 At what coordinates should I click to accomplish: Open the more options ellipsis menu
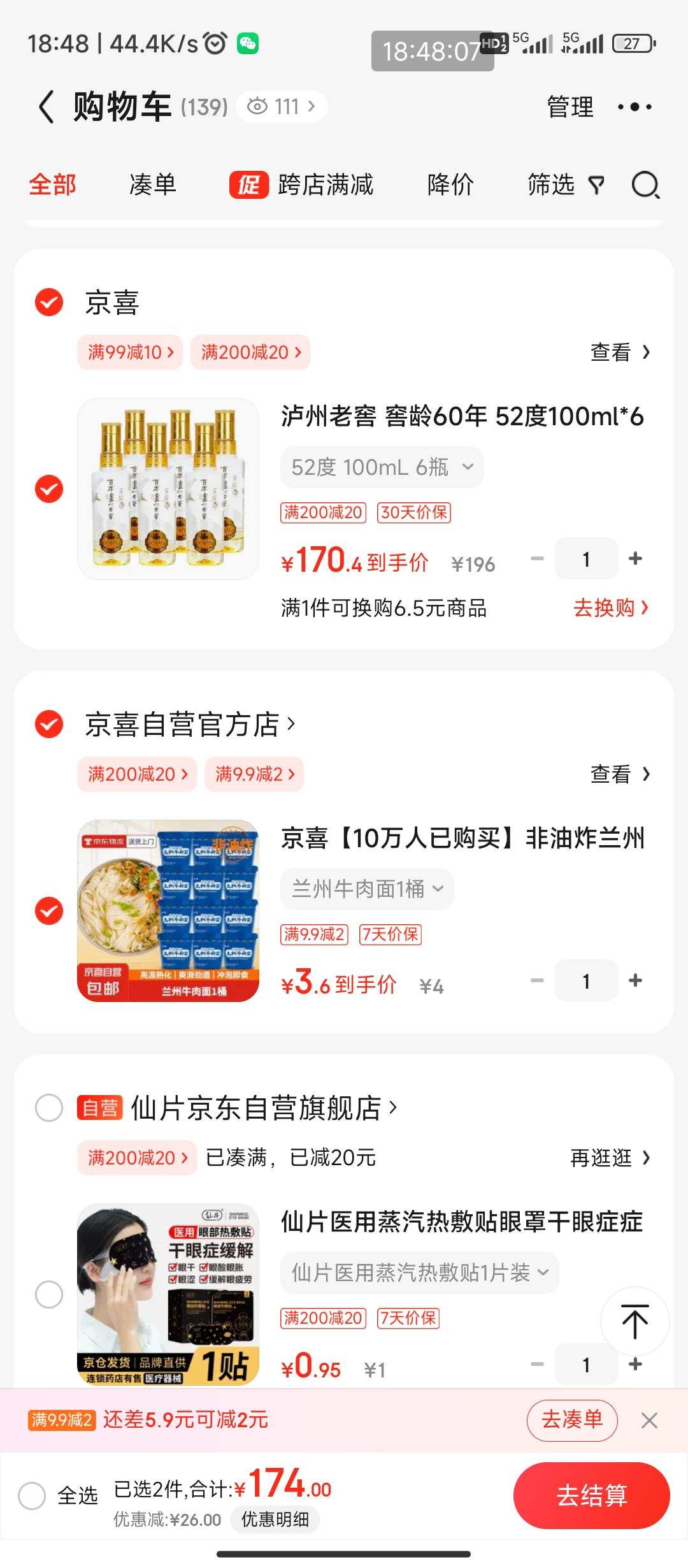click(x=634, y=106)
